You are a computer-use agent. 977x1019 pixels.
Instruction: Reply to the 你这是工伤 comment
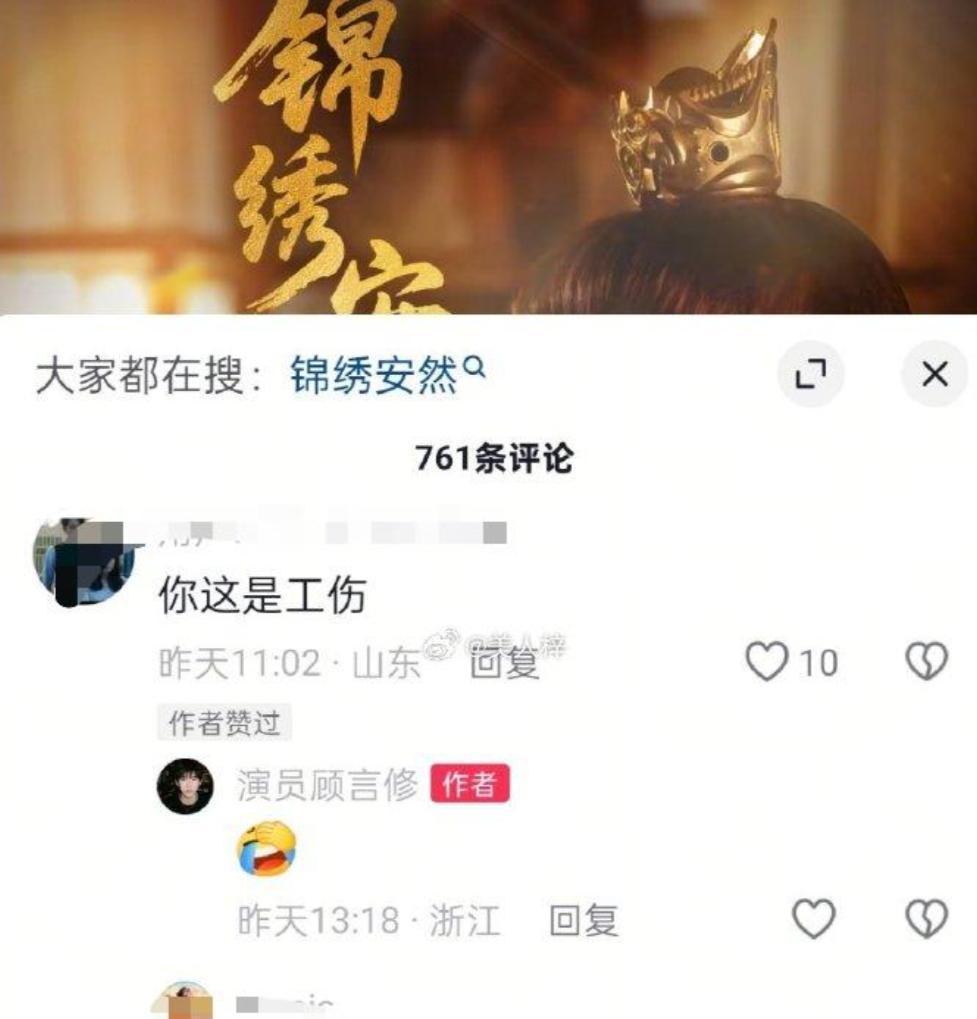click(504, 664)
